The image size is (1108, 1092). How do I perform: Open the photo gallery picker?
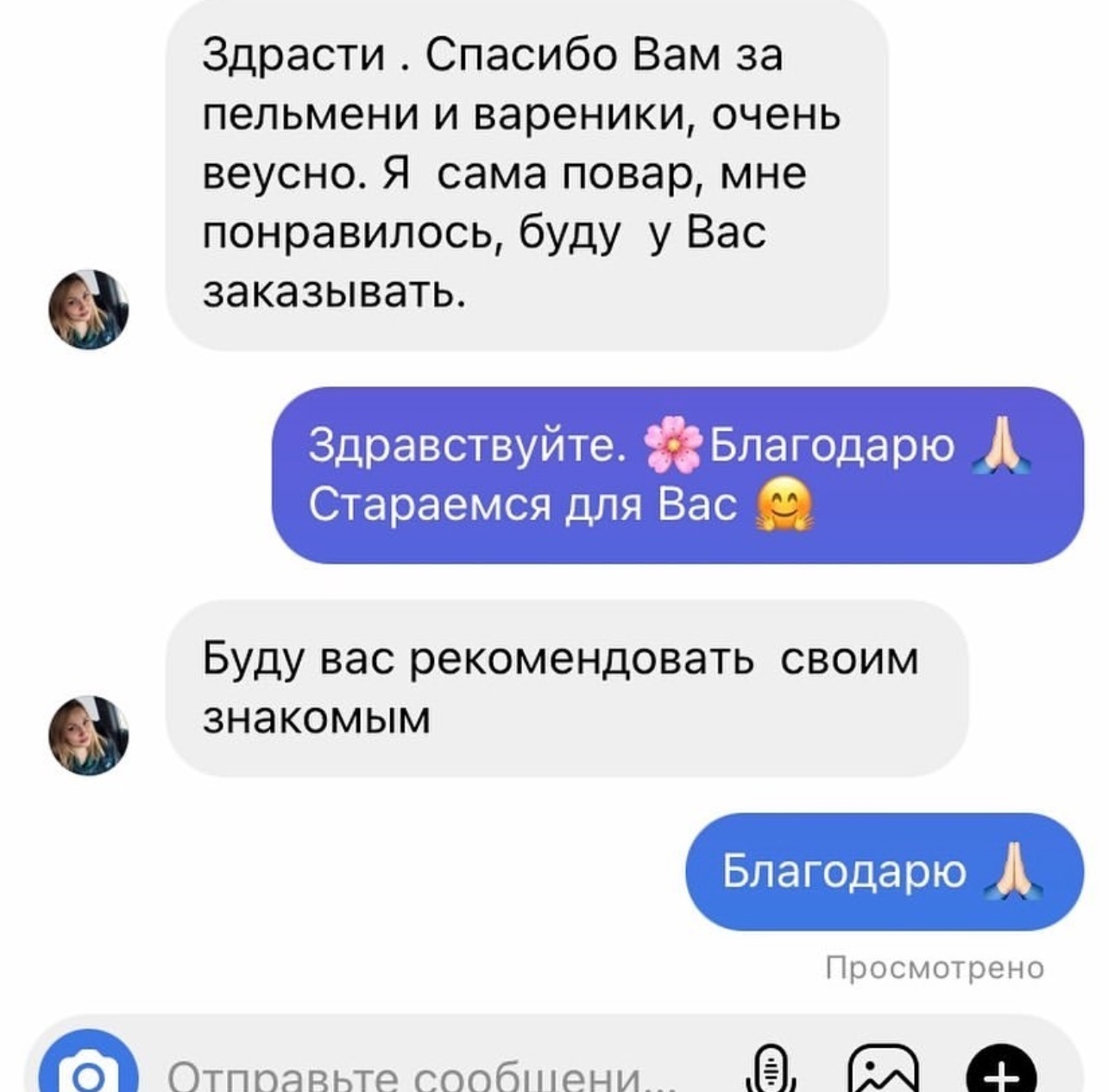click(x=884, y=1071)
